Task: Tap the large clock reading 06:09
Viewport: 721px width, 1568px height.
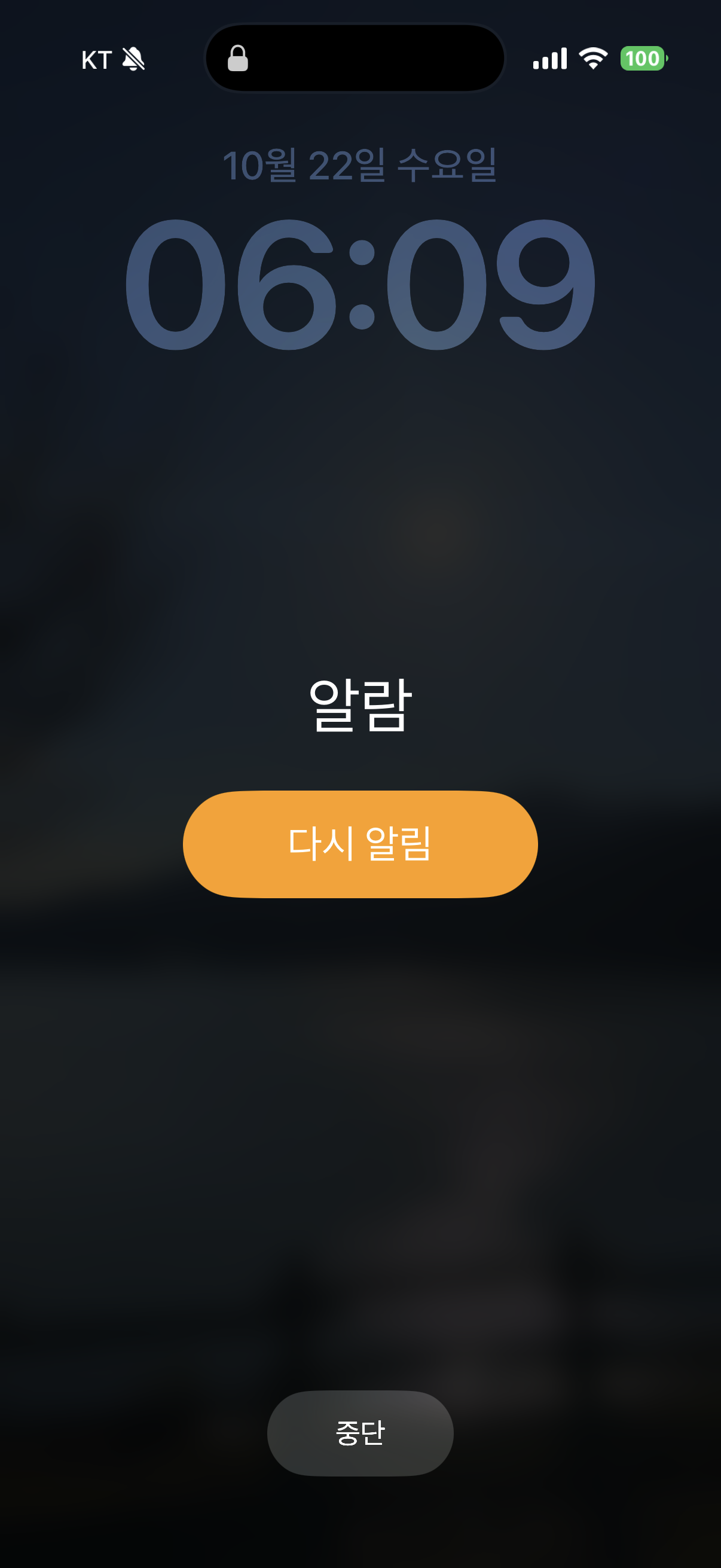Action: (360, 286)
